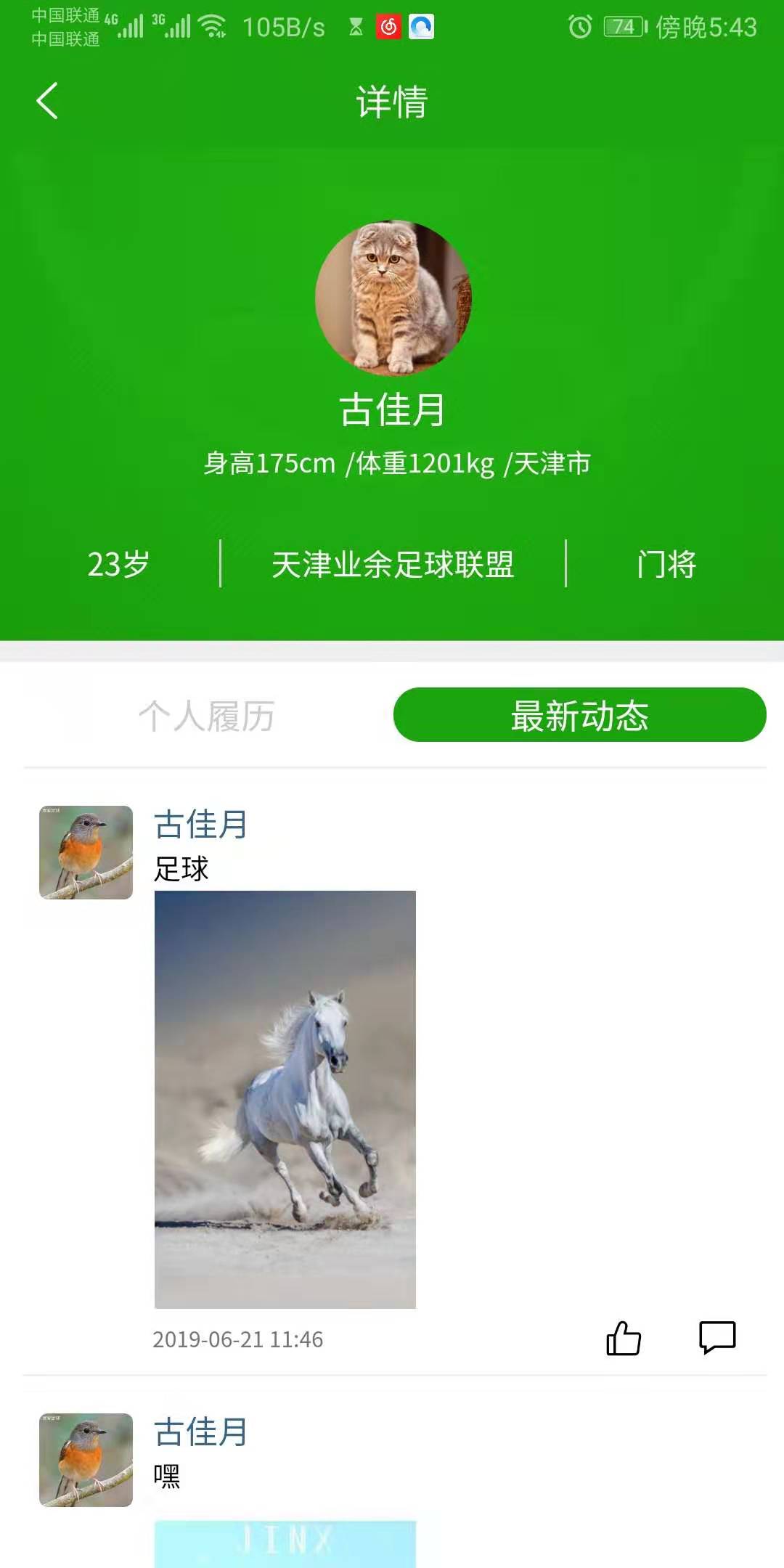Open the 古佳月 cat profile picture
784x1568 pixels.
coord(393,298)
